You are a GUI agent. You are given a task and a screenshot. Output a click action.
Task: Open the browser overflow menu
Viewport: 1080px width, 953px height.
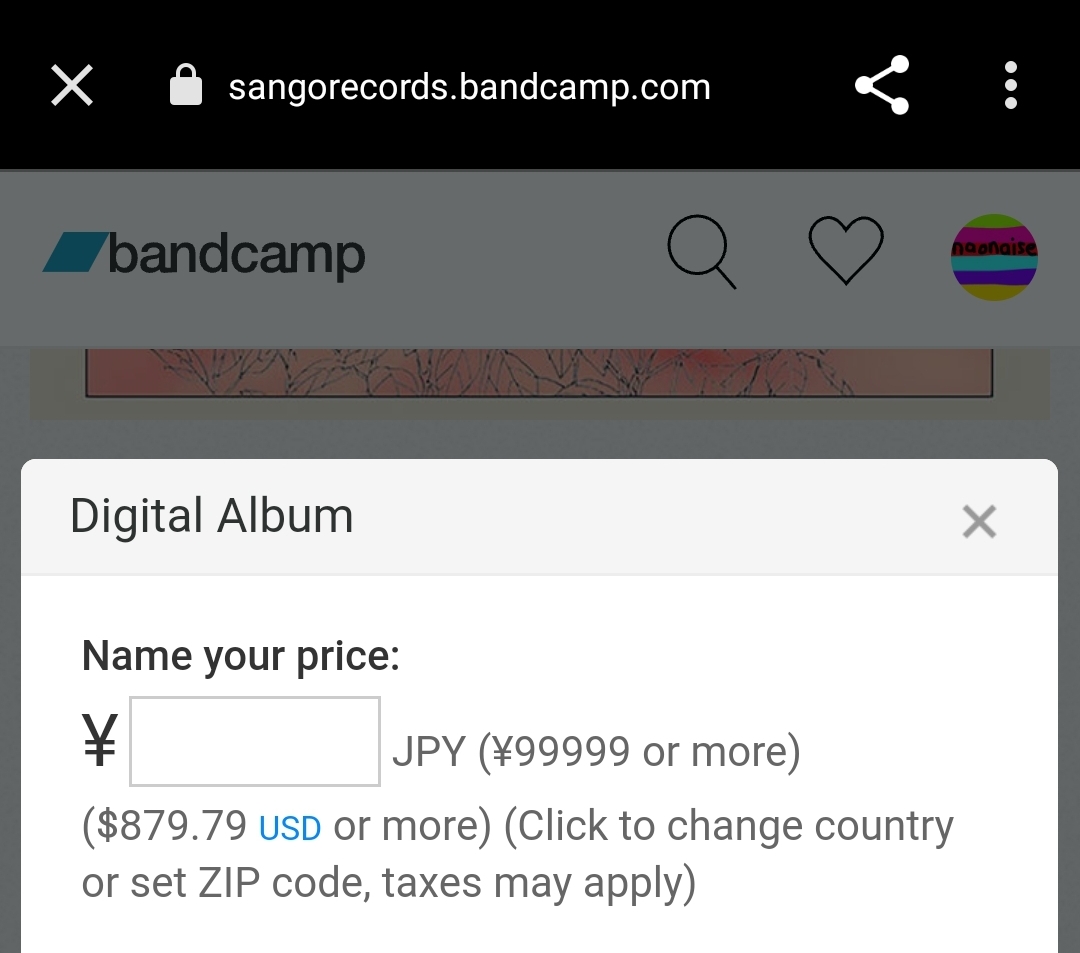pyautogui.click(x=1010, y=85)
